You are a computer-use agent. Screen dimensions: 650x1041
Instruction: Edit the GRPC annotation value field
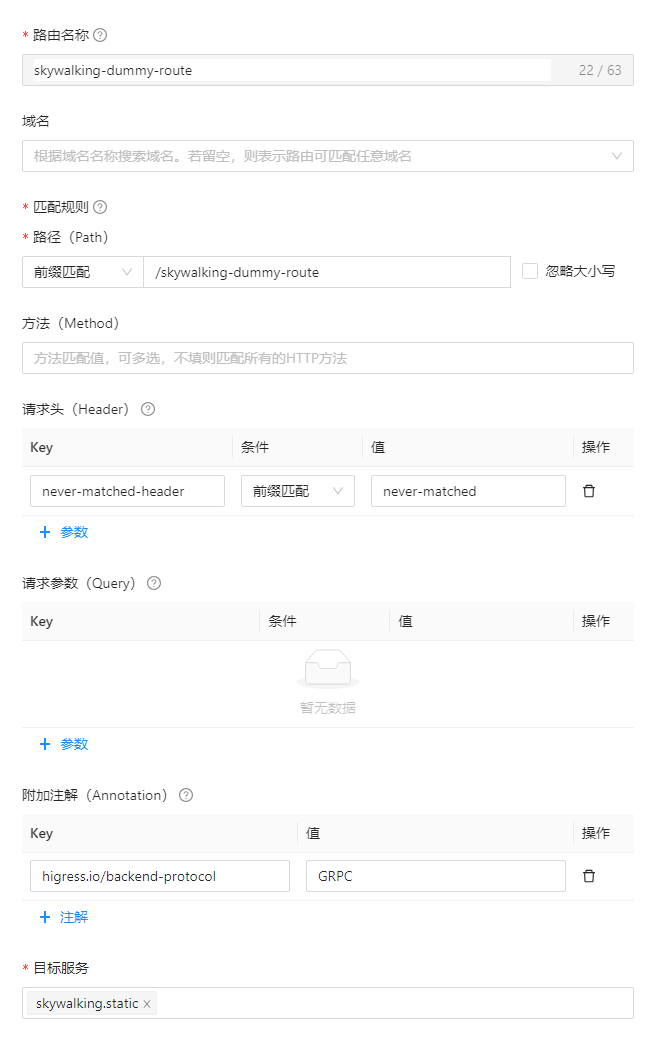435,876
